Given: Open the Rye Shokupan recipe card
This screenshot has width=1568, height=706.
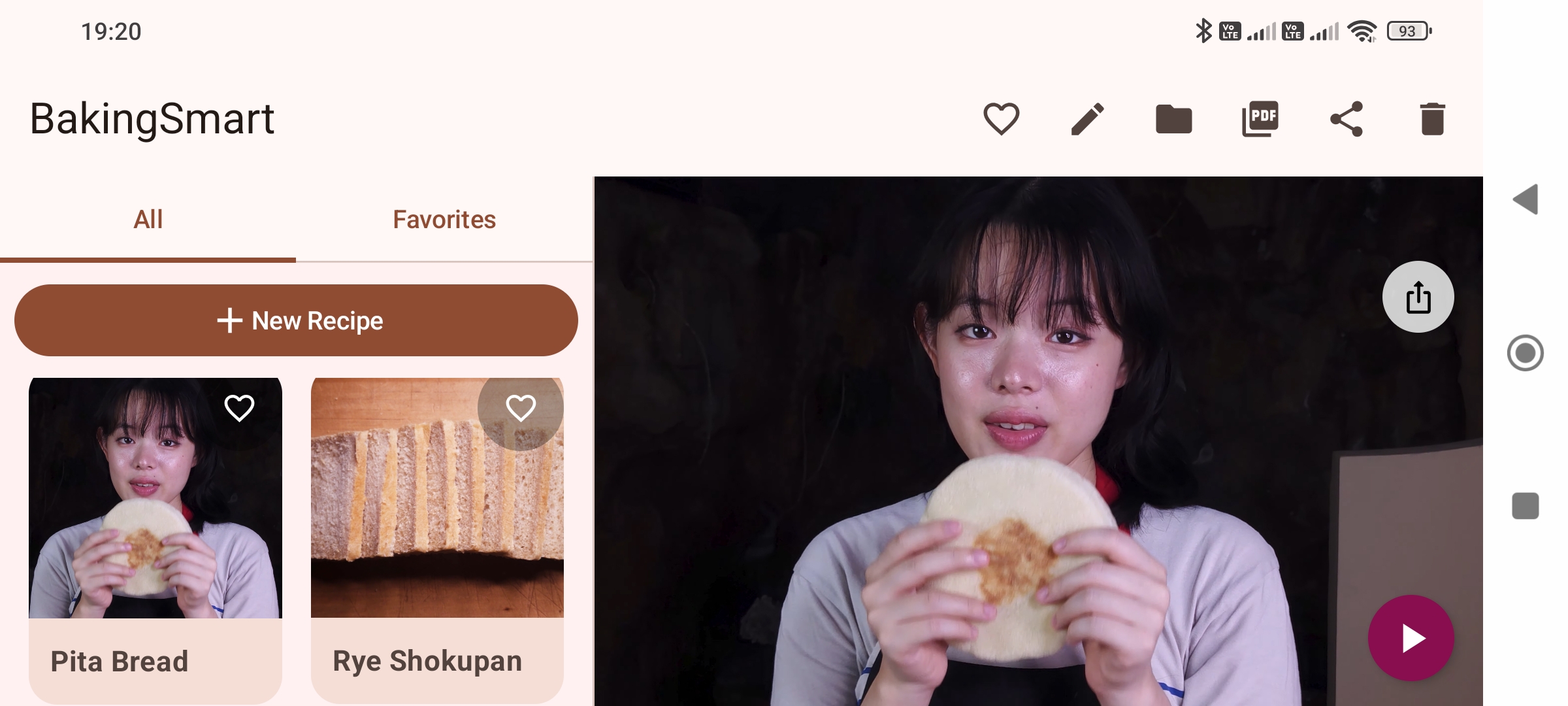Looking at the screenshot, I should coord(437,523).
